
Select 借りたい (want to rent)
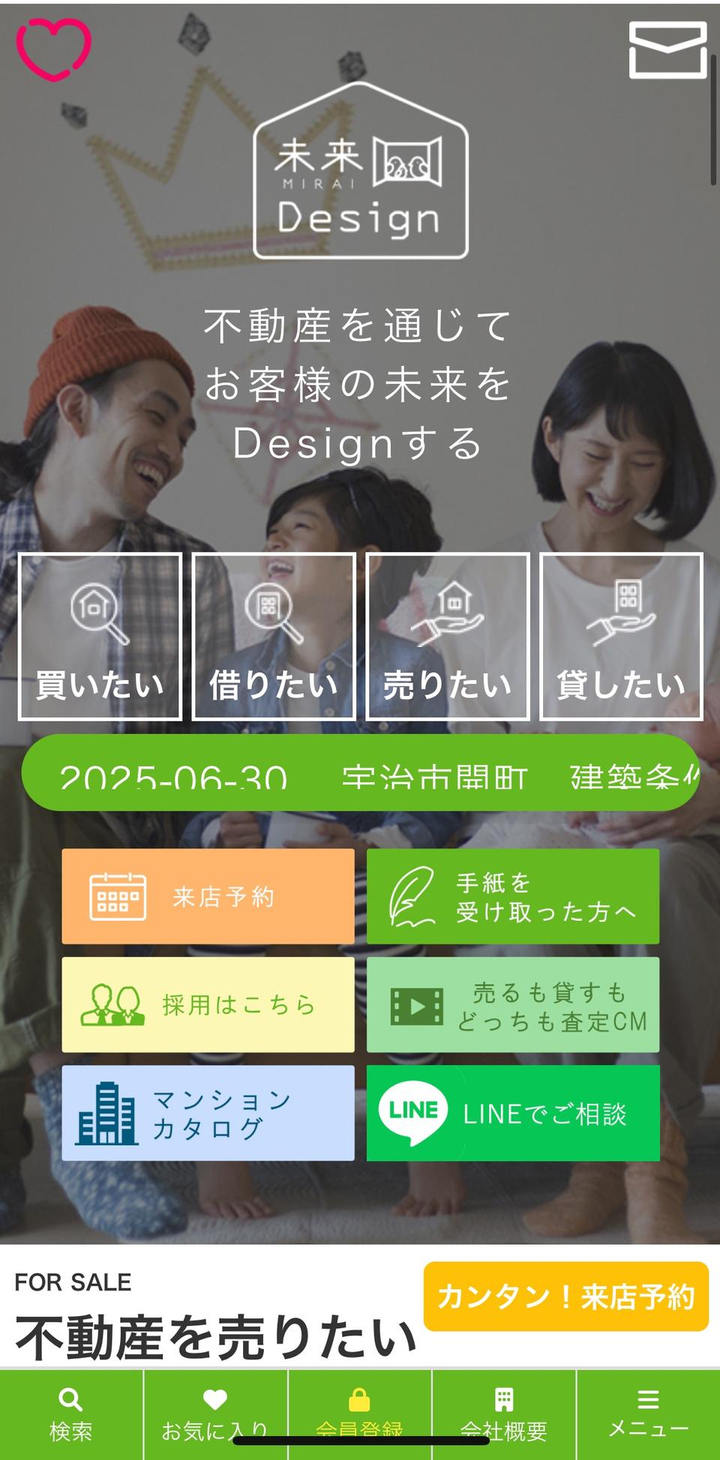click(x=274, y=636)
